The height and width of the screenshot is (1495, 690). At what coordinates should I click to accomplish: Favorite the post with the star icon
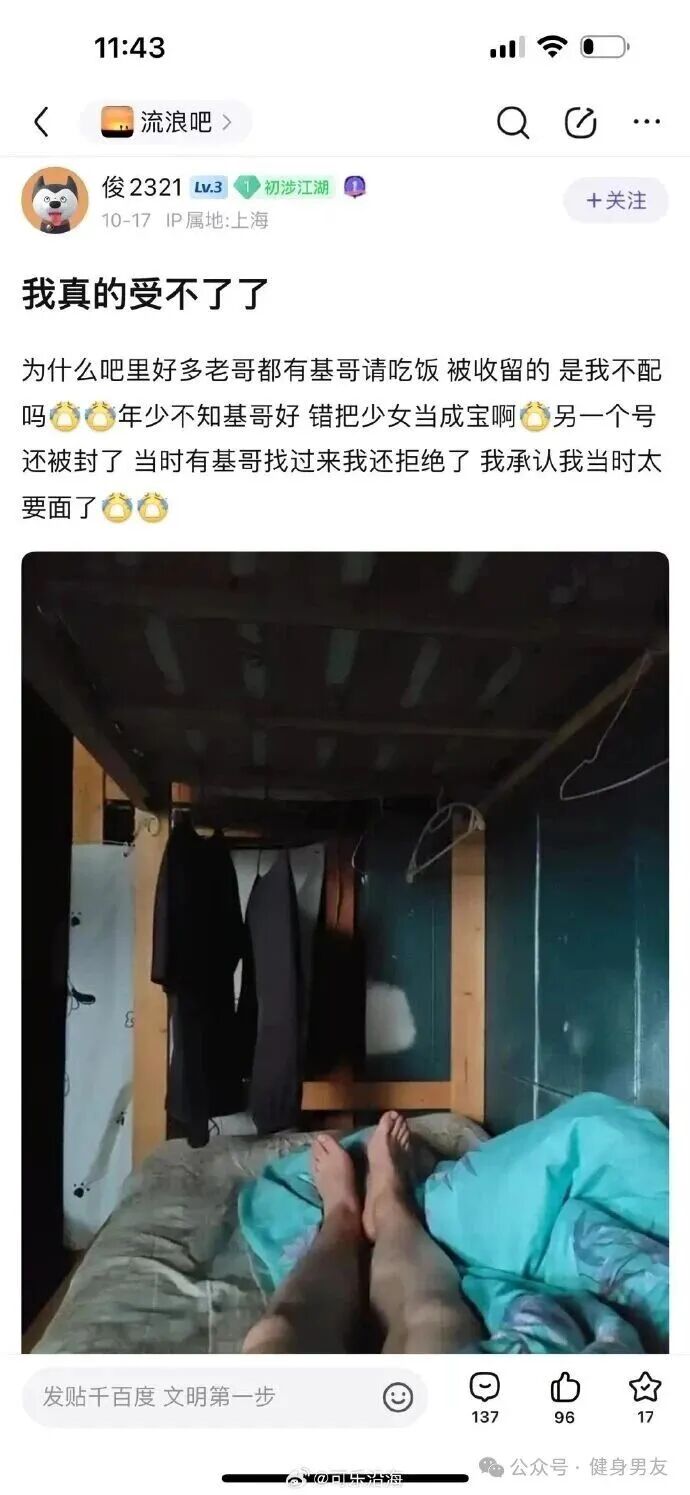pyautogui.click(x=645, y=1395)
